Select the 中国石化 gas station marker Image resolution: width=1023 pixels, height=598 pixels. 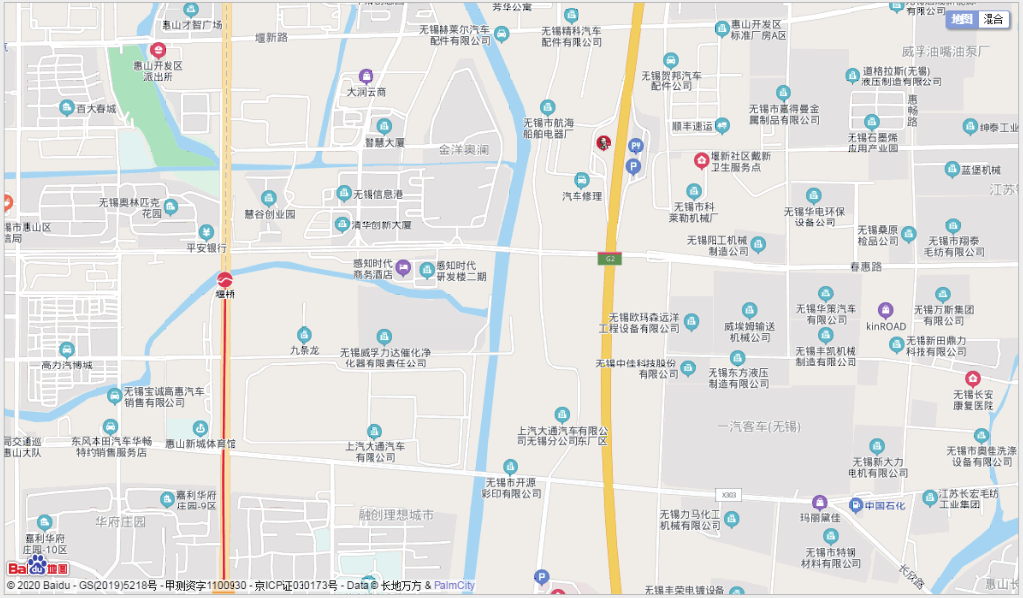click(856, 504)
